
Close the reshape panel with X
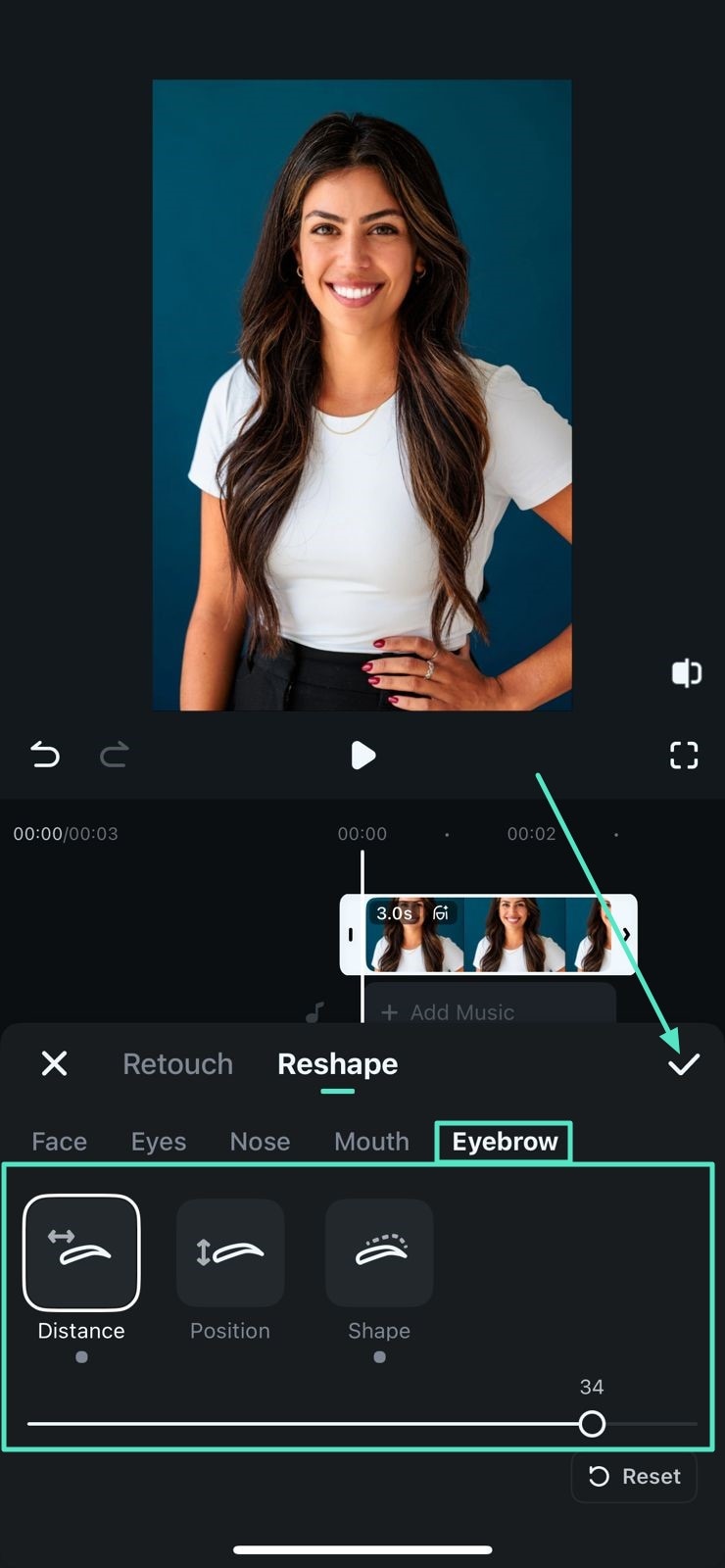[55, 1063]
